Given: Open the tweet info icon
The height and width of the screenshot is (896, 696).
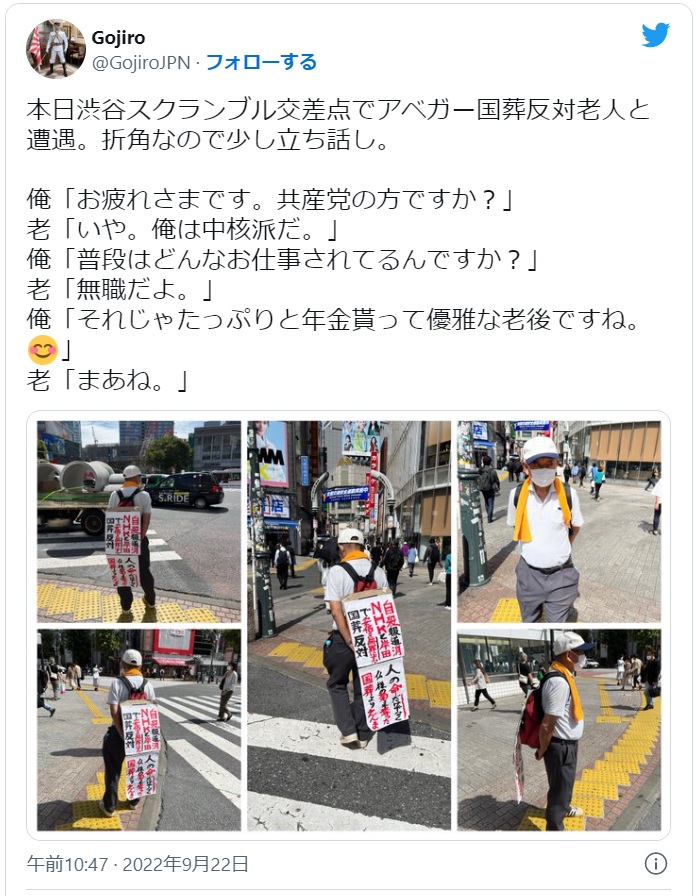Looking at the screenshot, I should tap(655, 863).
